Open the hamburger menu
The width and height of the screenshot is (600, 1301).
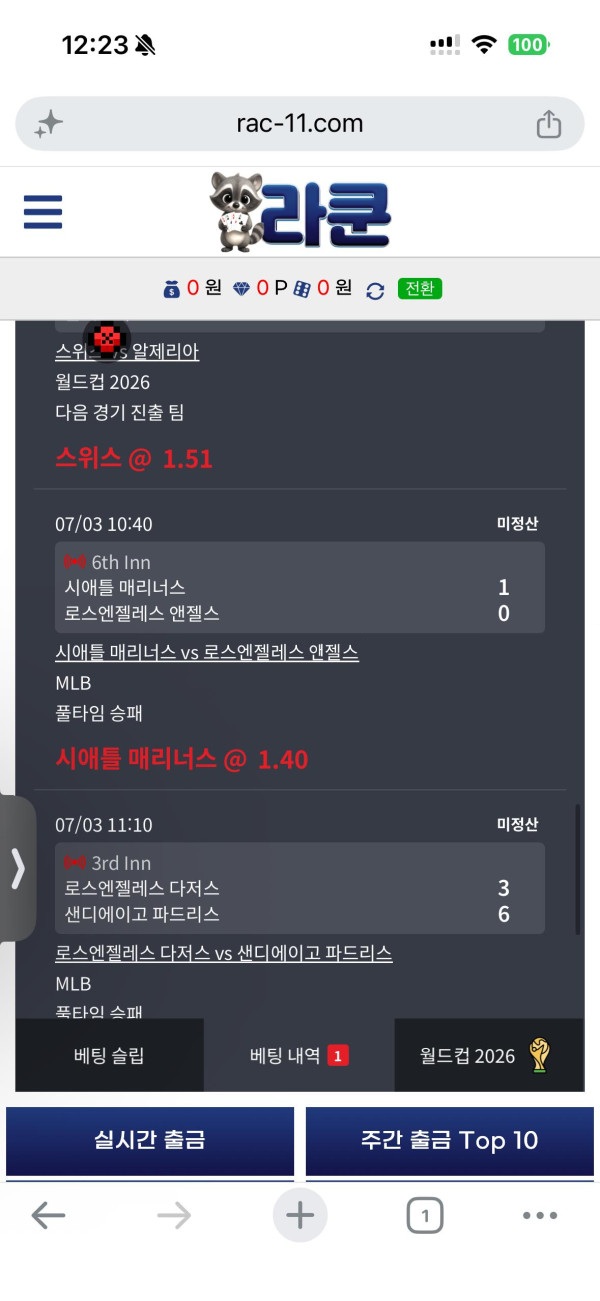[x=43, y=212]
